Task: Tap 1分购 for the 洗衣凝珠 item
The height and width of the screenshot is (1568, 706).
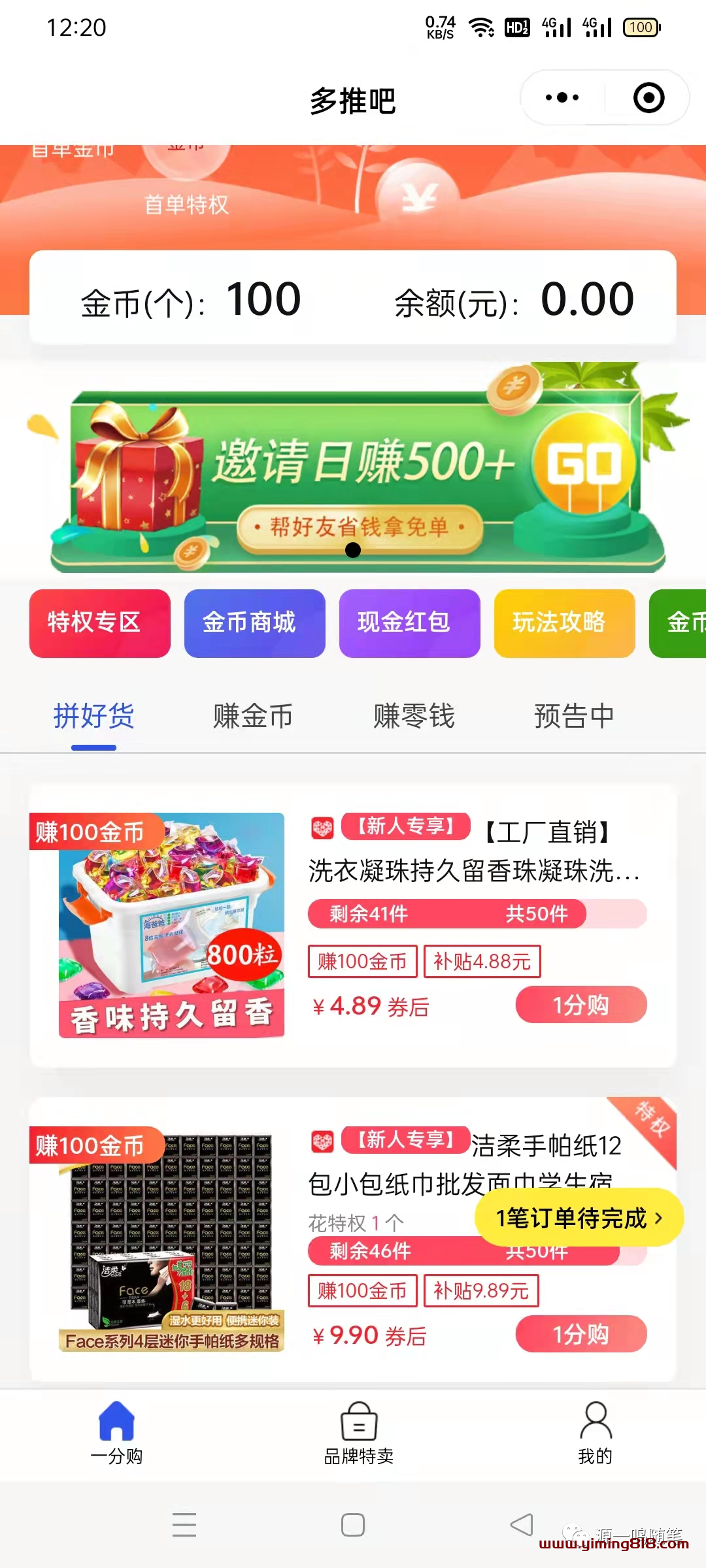Action: (x=581, y=1005)
